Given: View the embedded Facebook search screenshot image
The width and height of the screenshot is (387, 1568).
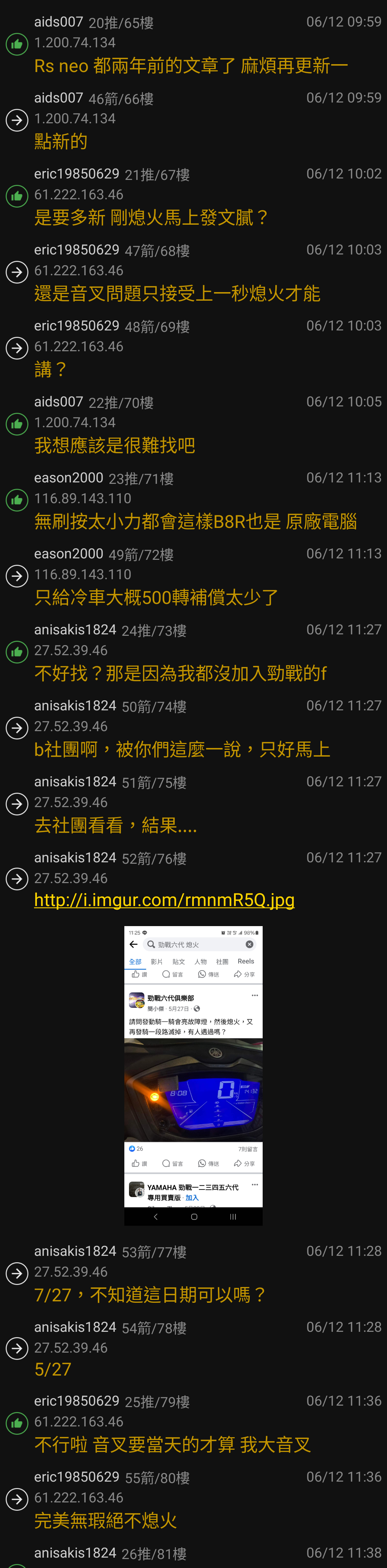Looking at the screenshot, I should tap(193, 1075).
